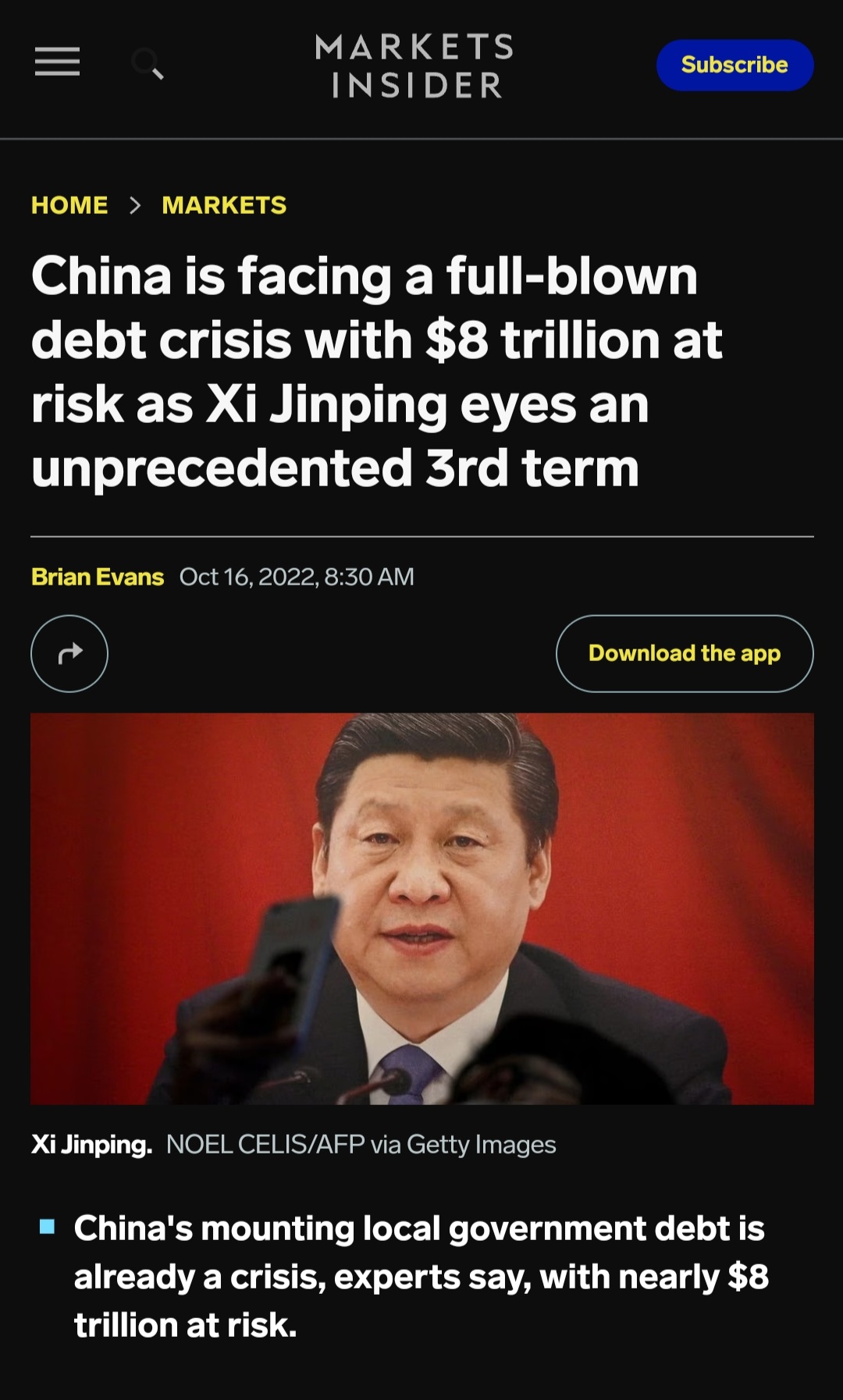Go to the HOME breadcrumb

coord(69,205)
